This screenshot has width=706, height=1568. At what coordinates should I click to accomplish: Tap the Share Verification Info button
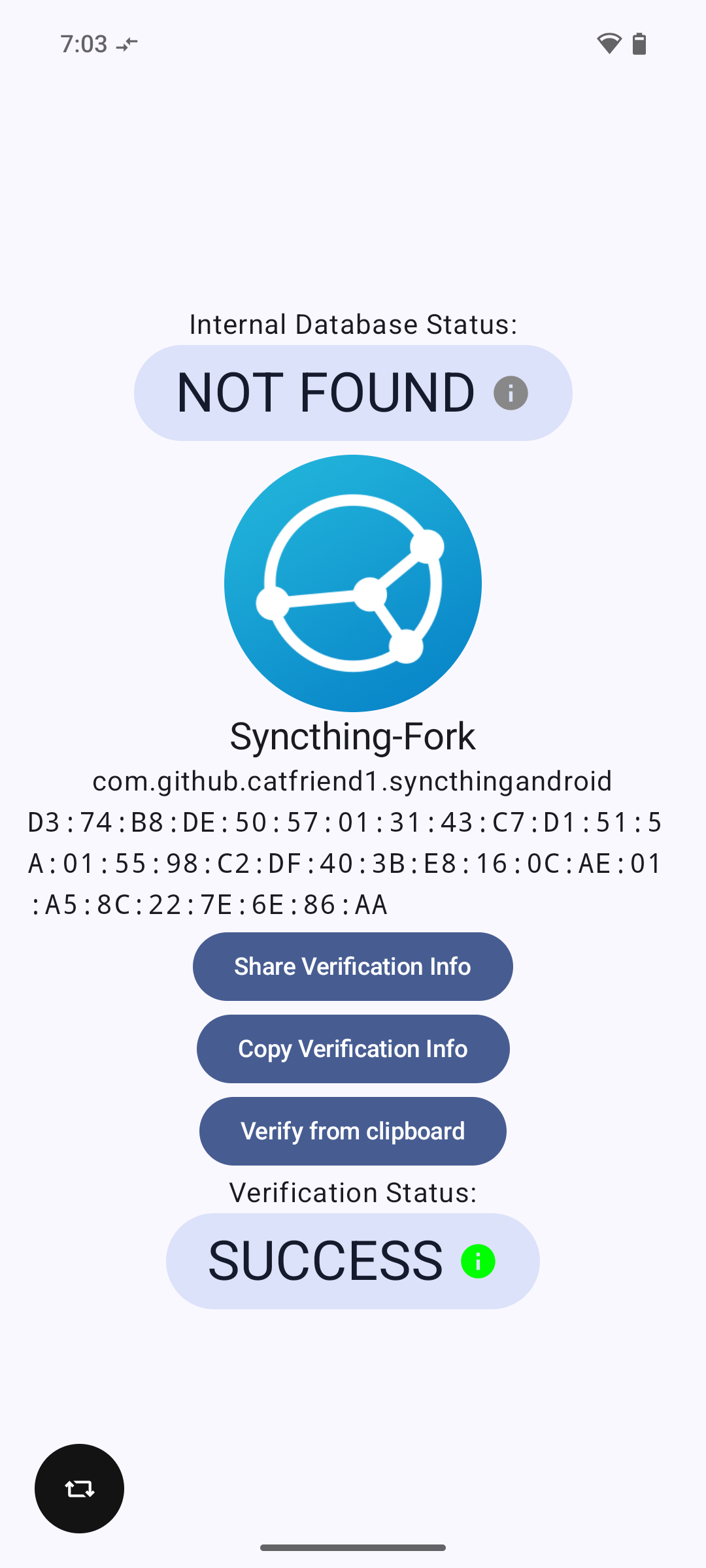(x=352, y=966)
